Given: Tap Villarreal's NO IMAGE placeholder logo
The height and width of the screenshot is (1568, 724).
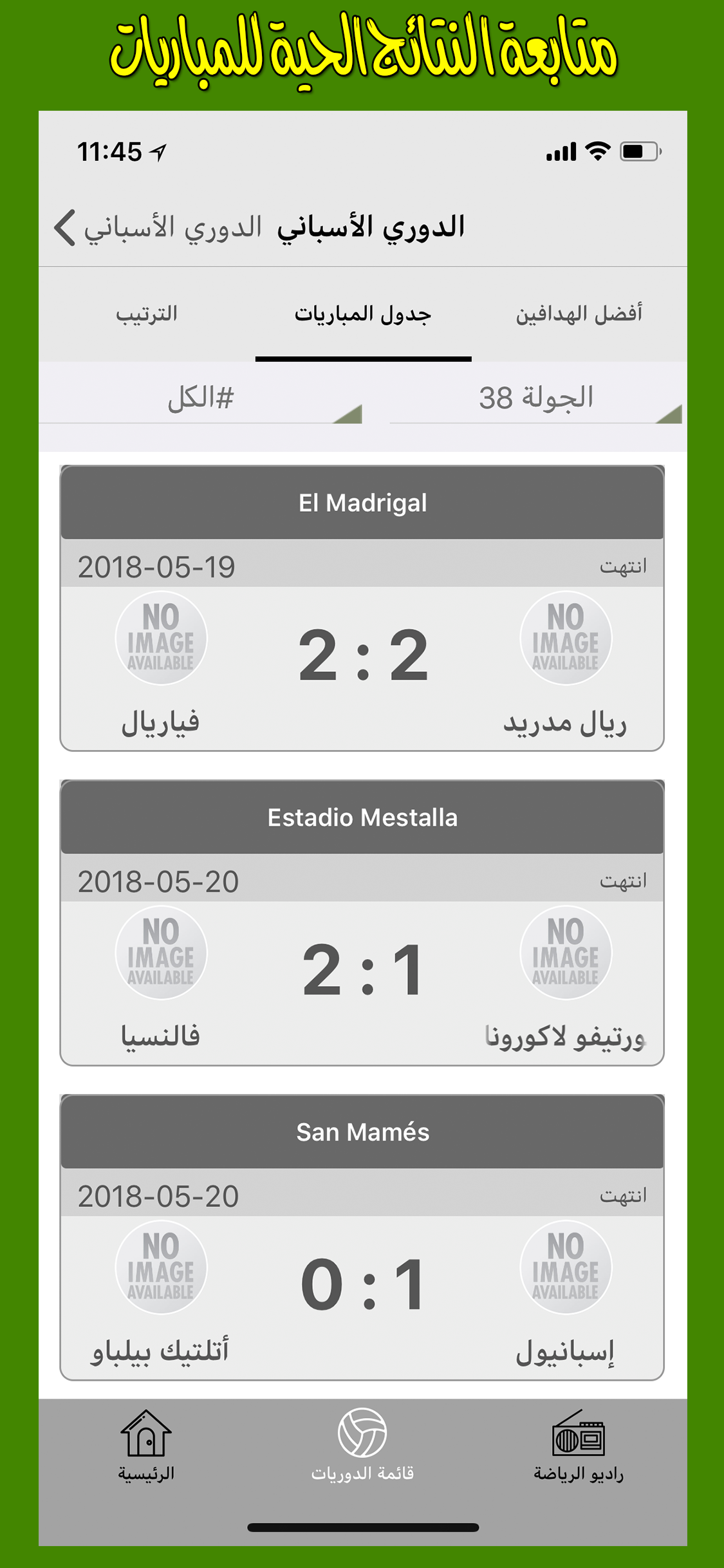Looking at the screenshot, I should pyautogui.click(x=160, y=638).
